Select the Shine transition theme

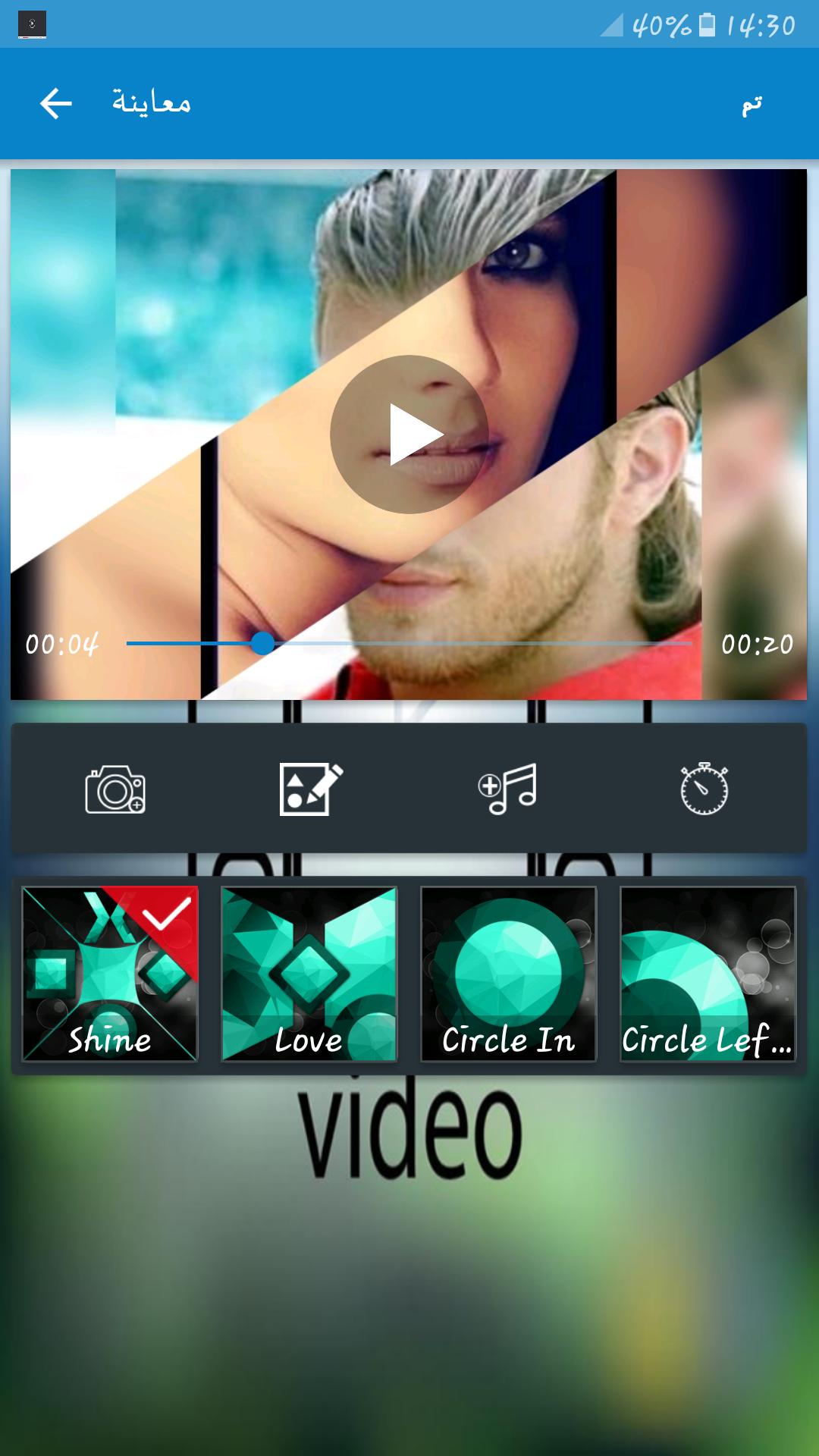(110, 974)
